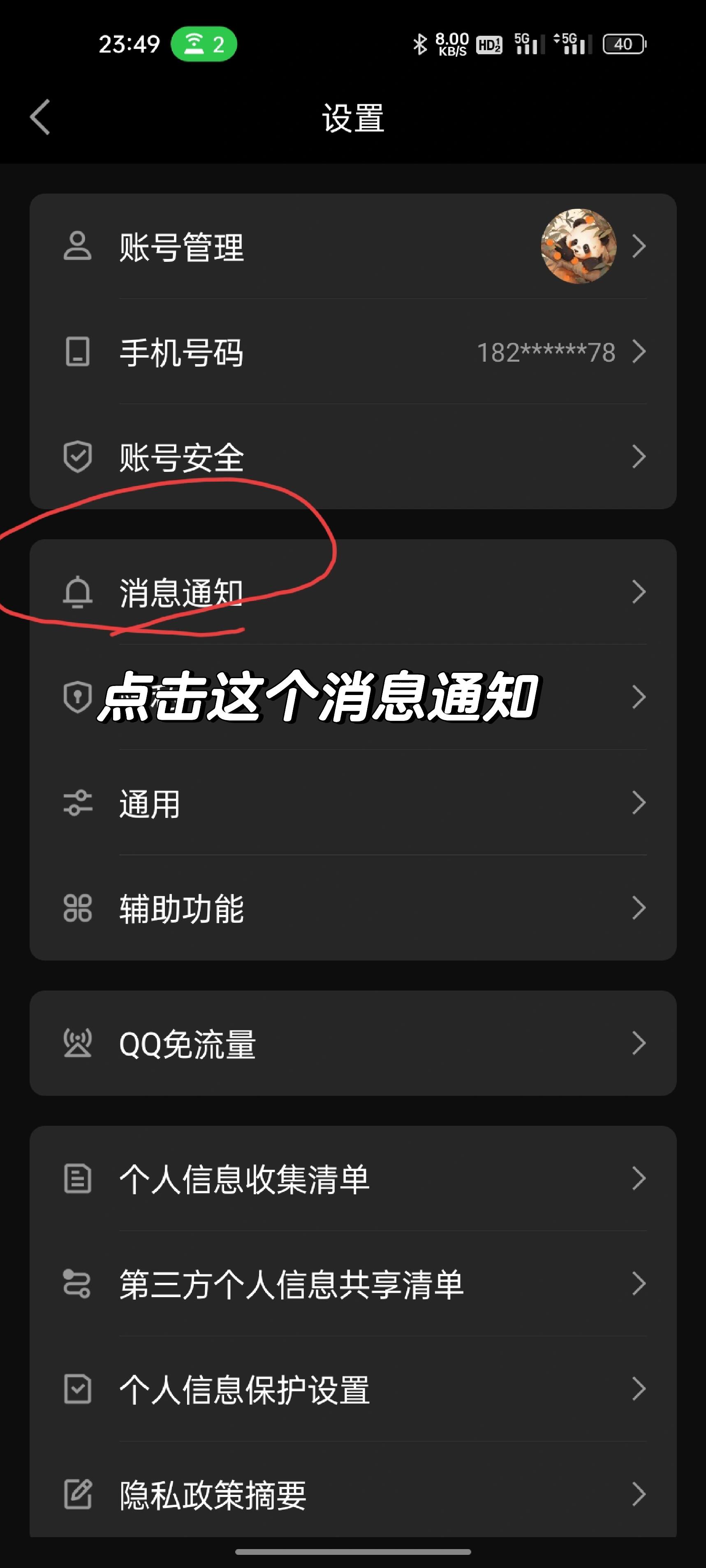Select the 账号管理 person icon
Image resolution: width=706 pixels, height=1568 pixels.
click(x=77, y=245)
